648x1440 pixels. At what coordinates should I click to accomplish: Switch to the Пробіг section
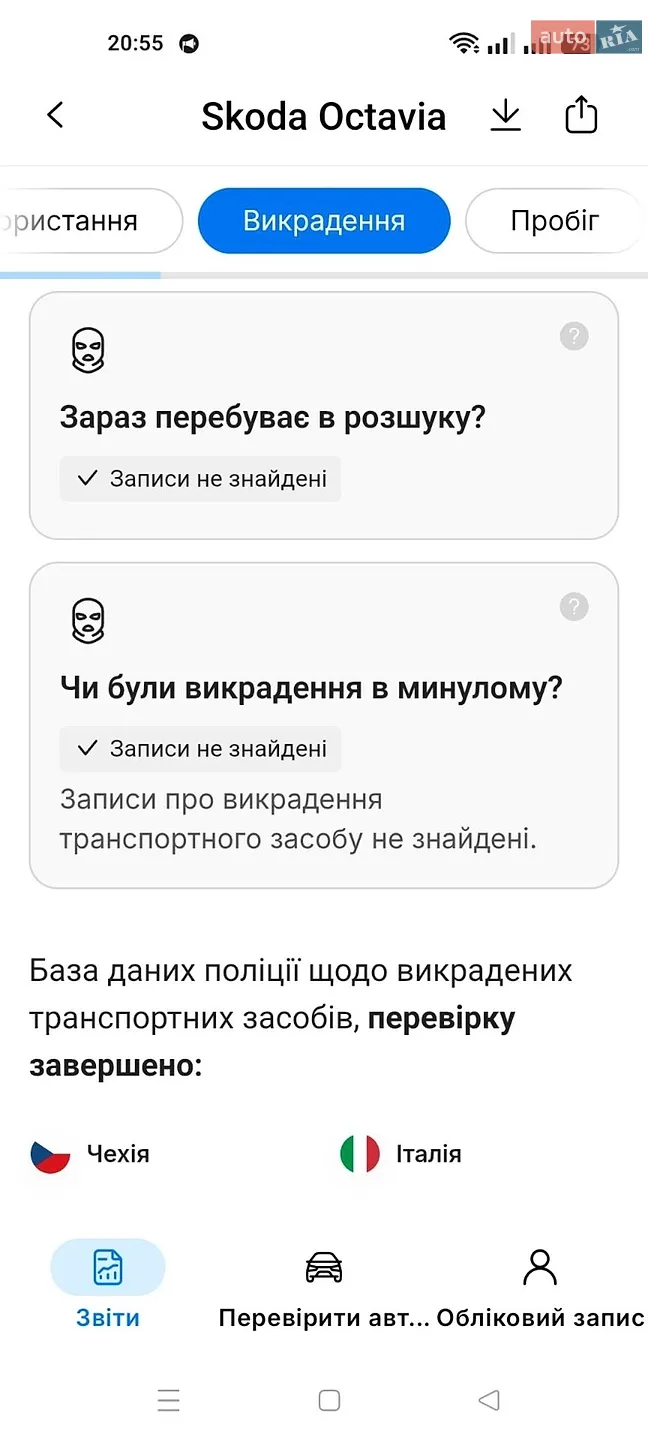coord(555,221)
